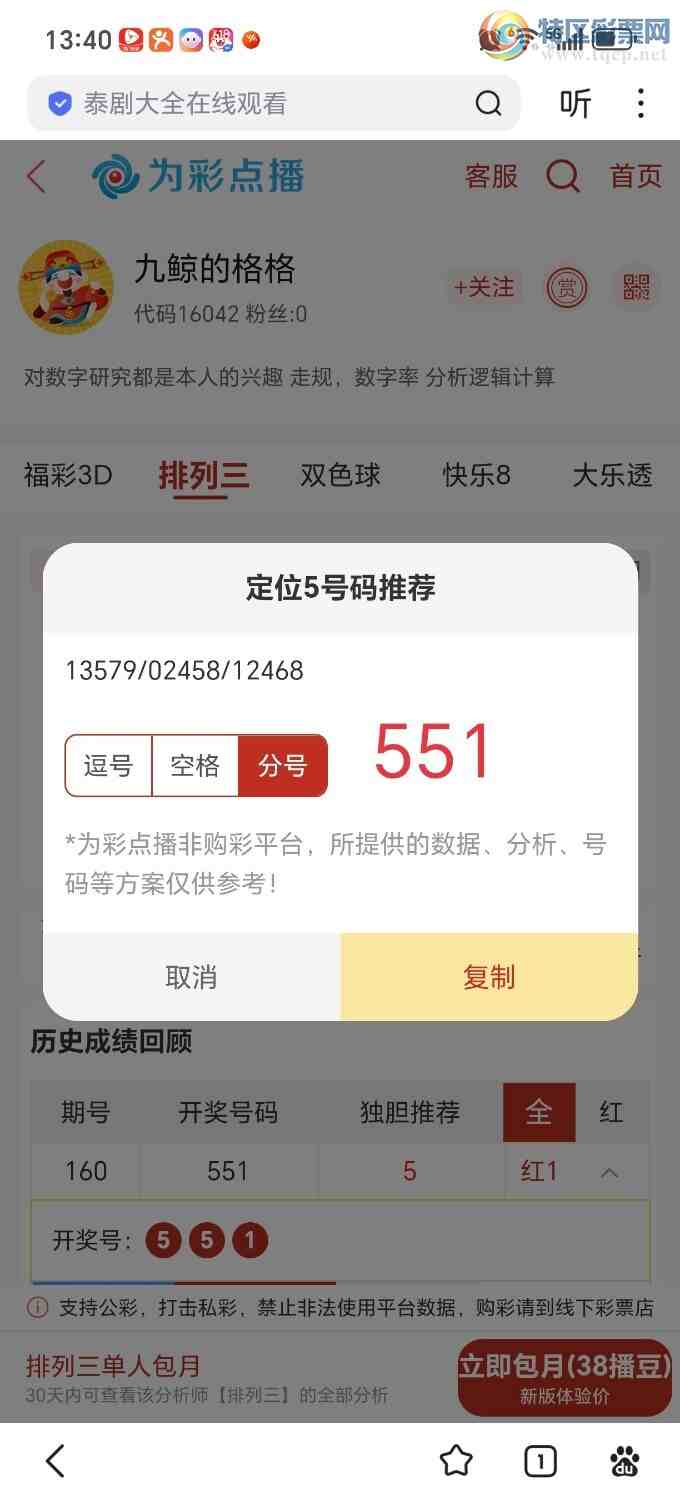680x1500 pixels.
Task: Open the browser tabs switcher
Action: click(x=540, y=1462)
